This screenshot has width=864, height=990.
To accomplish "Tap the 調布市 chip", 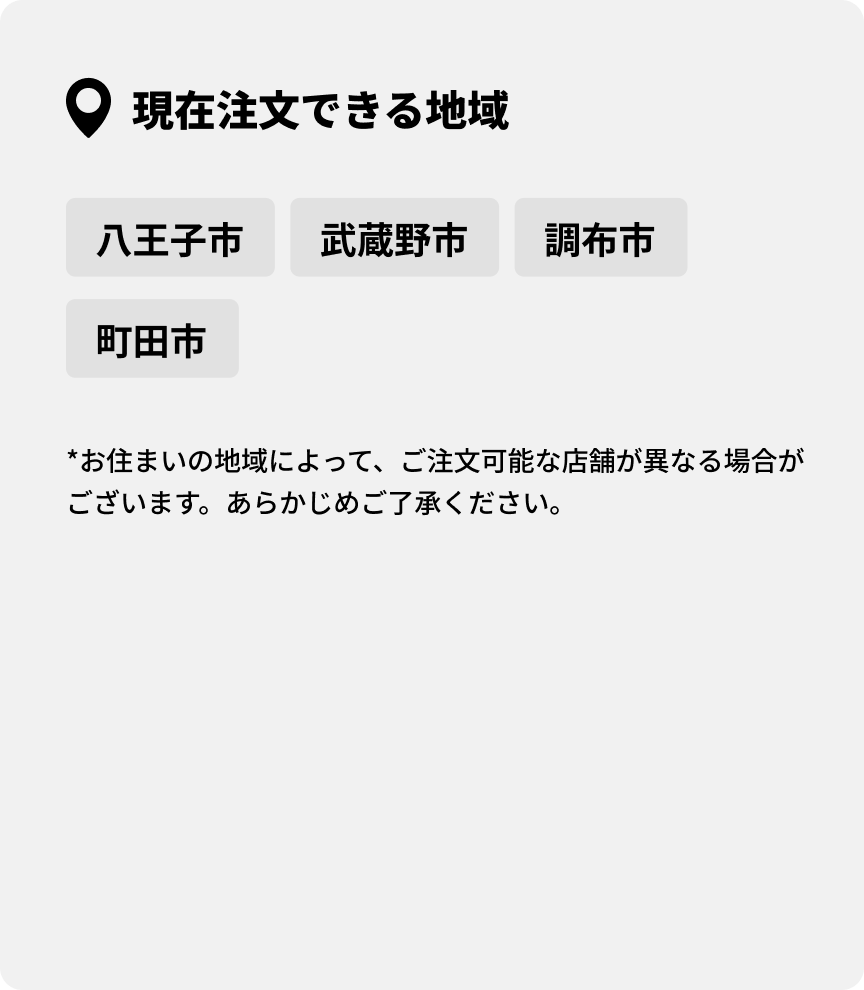I will pos(600,238).
